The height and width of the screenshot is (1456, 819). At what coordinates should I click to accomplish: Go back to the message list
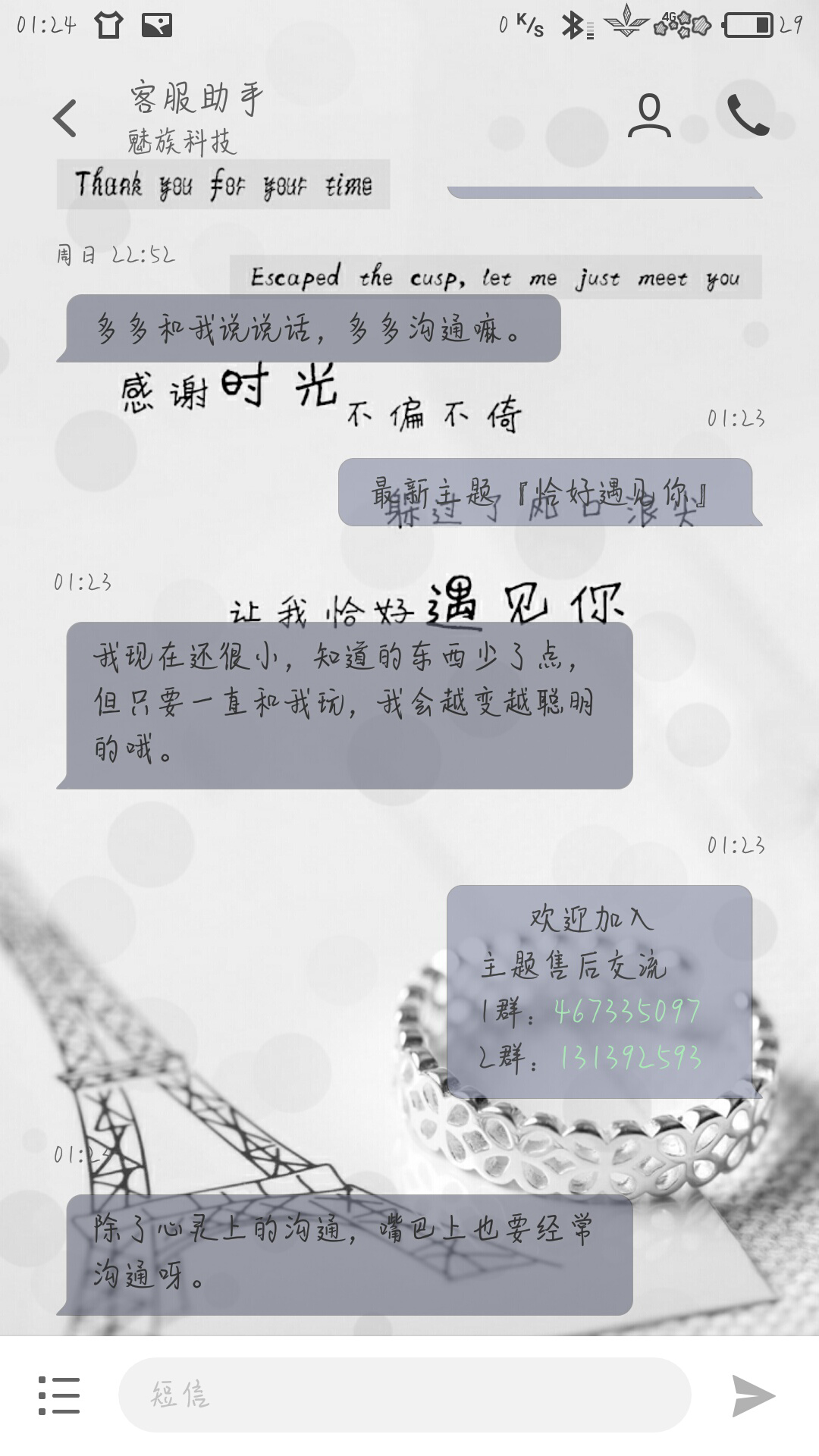coord(65,118)
